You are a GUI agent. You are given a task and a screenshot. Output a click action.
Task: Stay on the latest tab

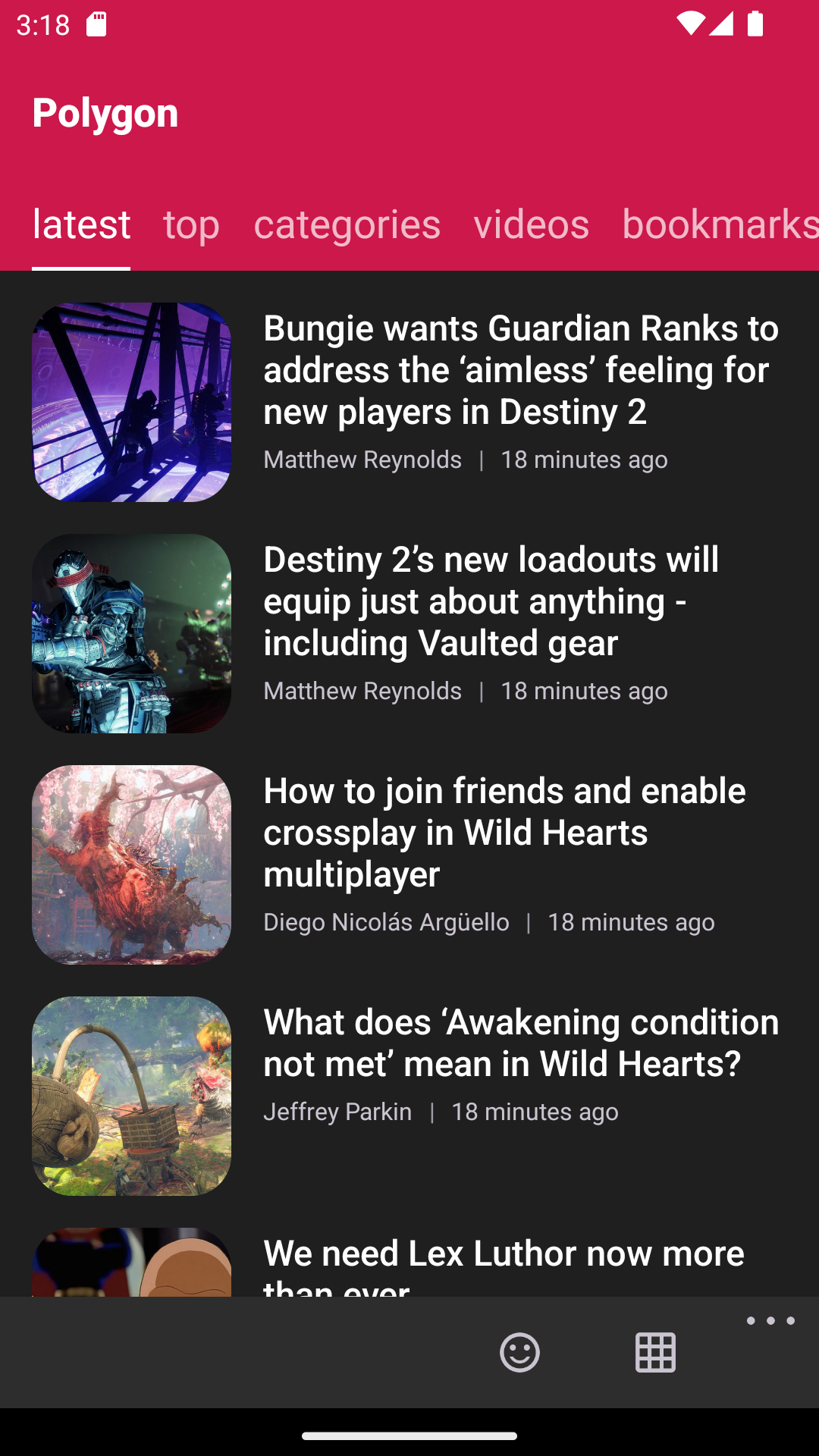[x=80, y=224]
